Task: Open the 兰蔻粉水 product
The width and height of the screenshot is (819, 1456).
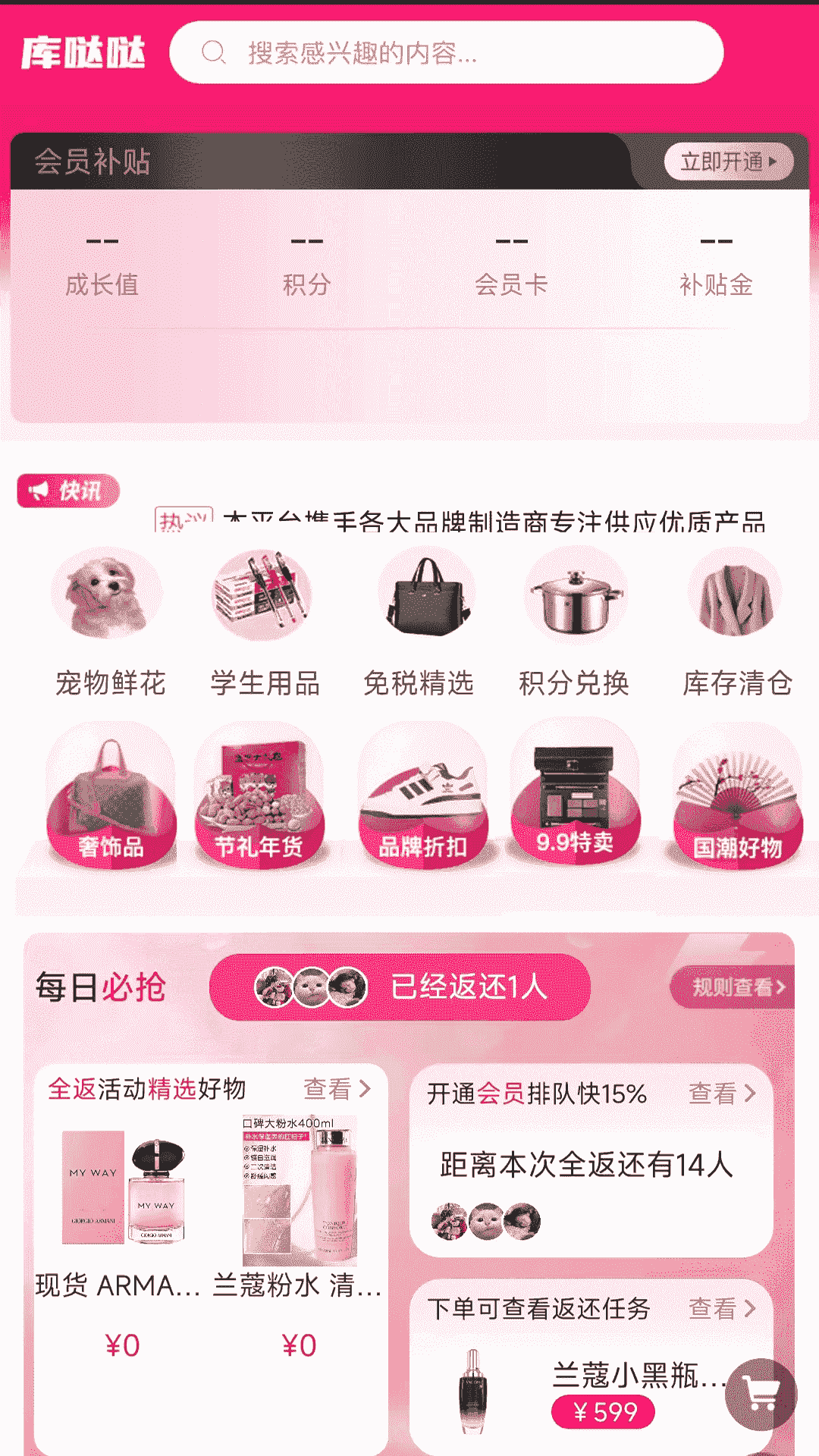Action: (x=298, y=1213)
